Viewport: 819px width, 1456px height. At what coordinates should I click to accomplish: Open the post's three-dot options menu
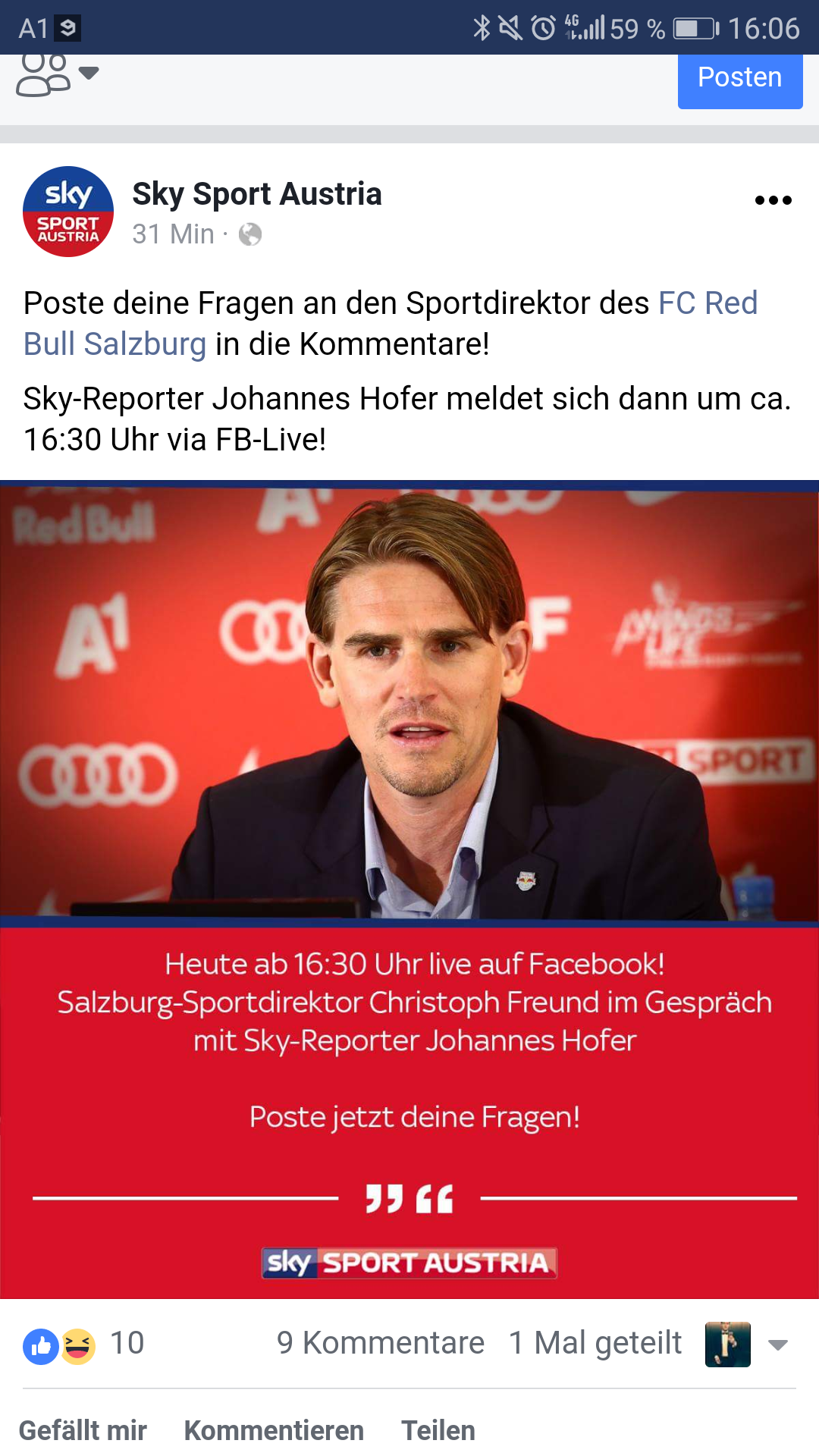(773, 200)
